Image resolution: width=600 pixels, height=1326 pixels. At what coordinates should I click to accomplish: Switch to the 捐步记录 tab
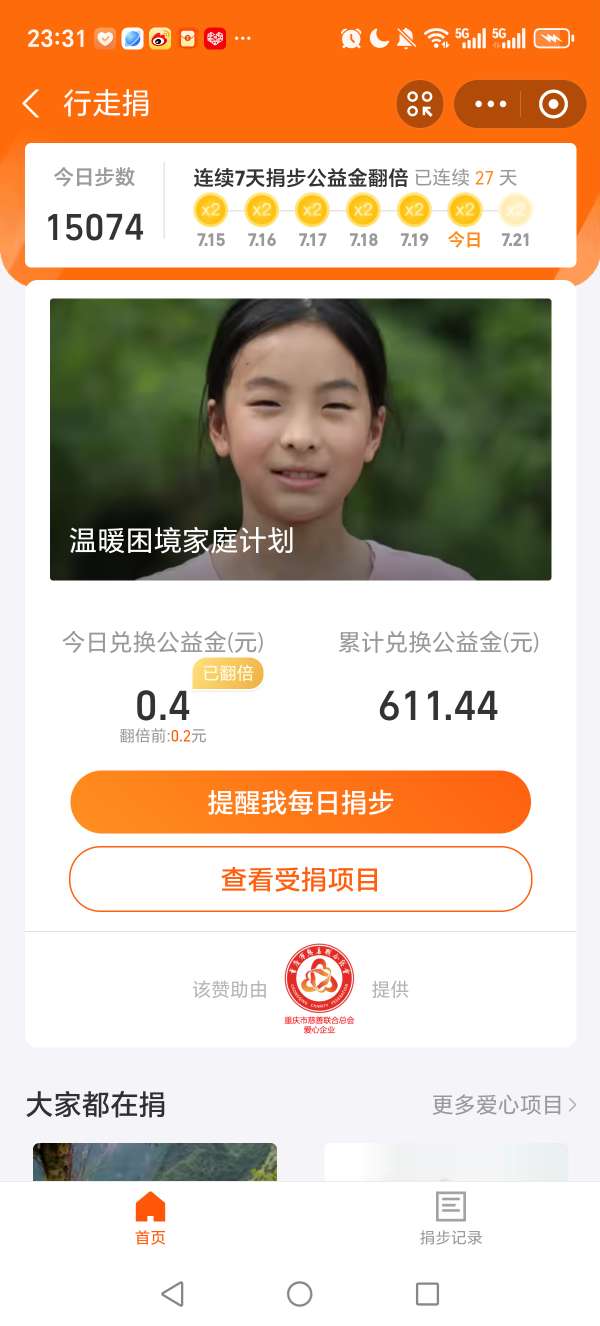pyautogui.click(x=450, y=1218)
